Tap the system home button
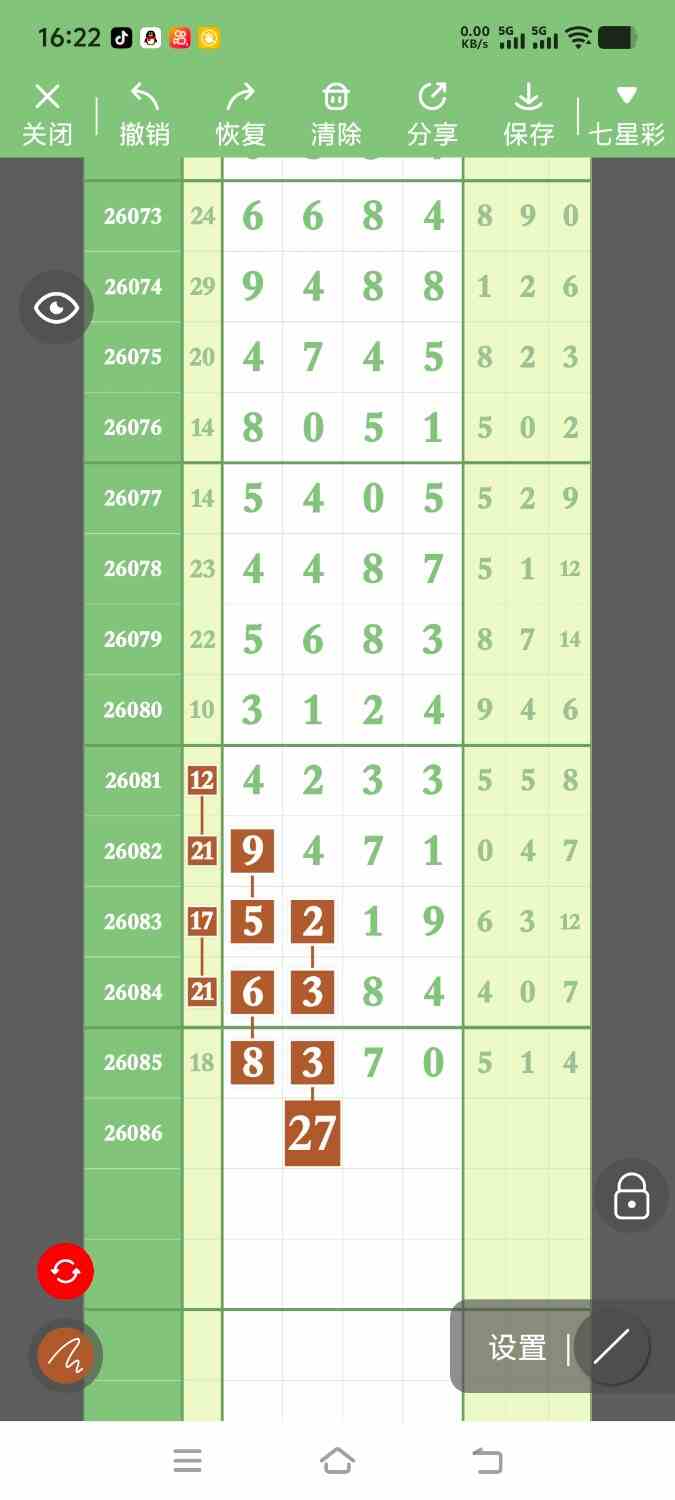 [337, 1461]
